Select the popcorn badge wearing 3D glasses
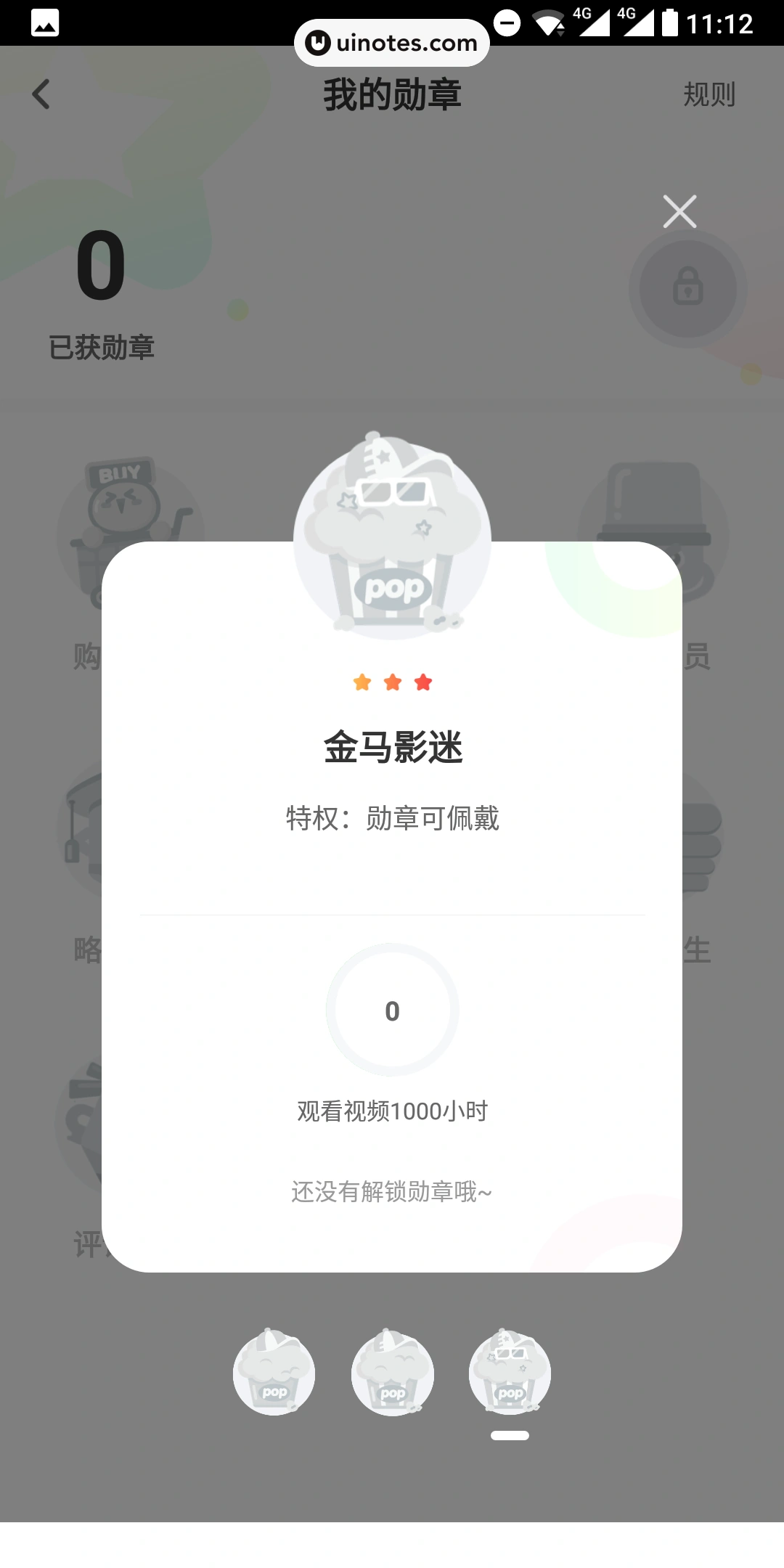784x1568 pixels. point(510,1372)
